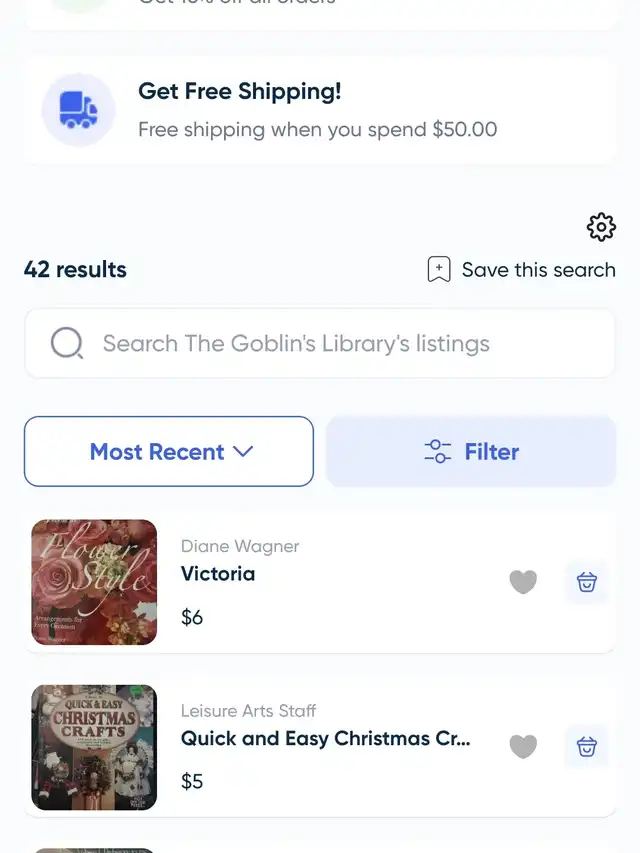Save this search
This screenshot has height=853, width=640.
pyautogui.click(x=521, y=270)
